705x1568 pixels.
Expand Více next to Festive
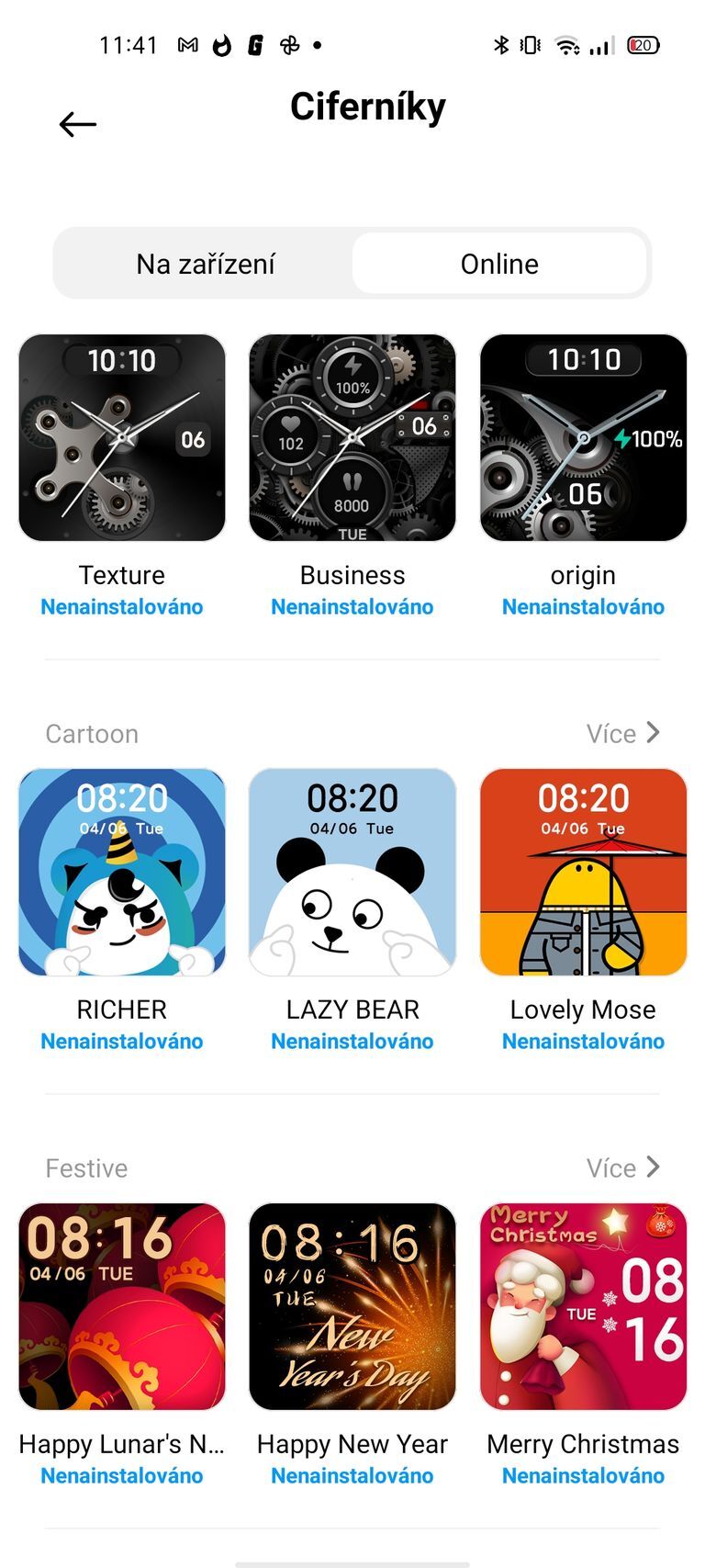pyautogui.click(x=623, y=1168)
